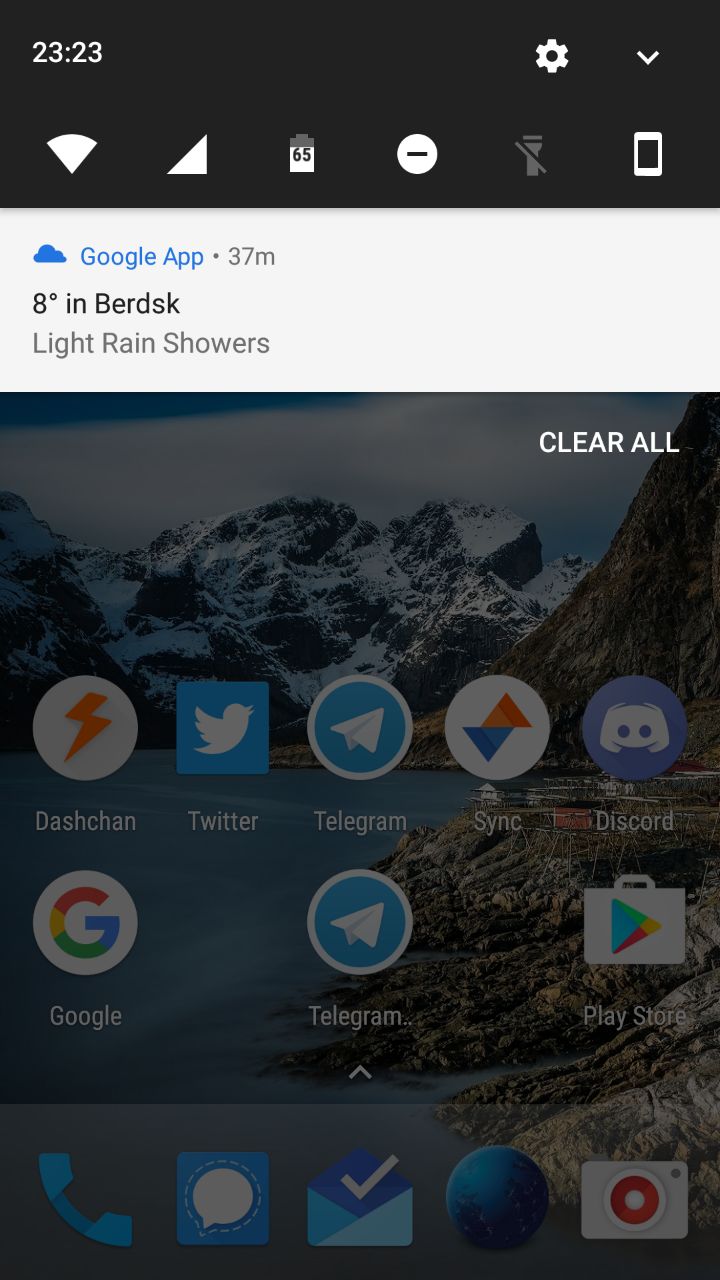Toggle the mobile data tile
Image resolution: width=720 pixels, height=1280 pixels.
pos(187,155)
